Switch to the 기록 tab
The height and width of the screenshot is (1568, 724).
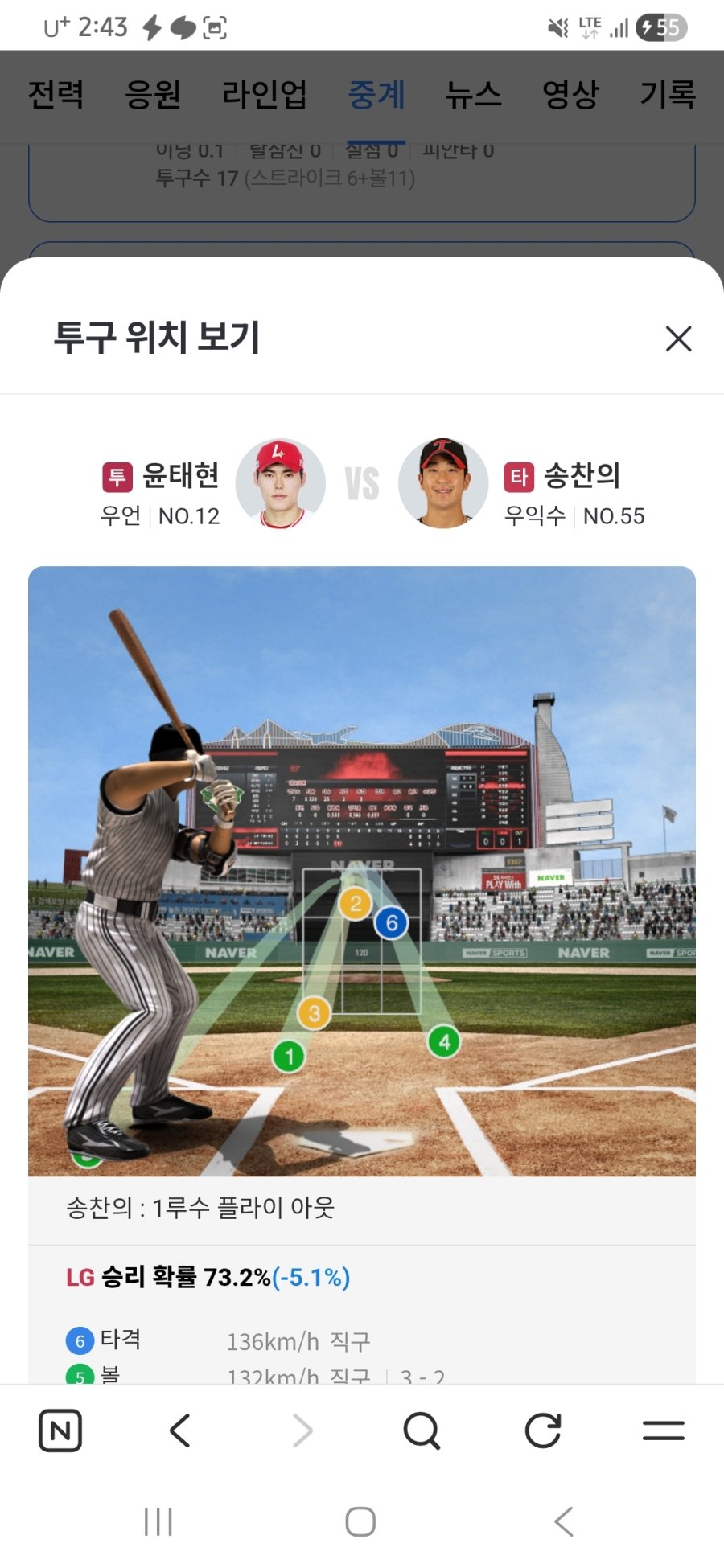pos(667,95)
